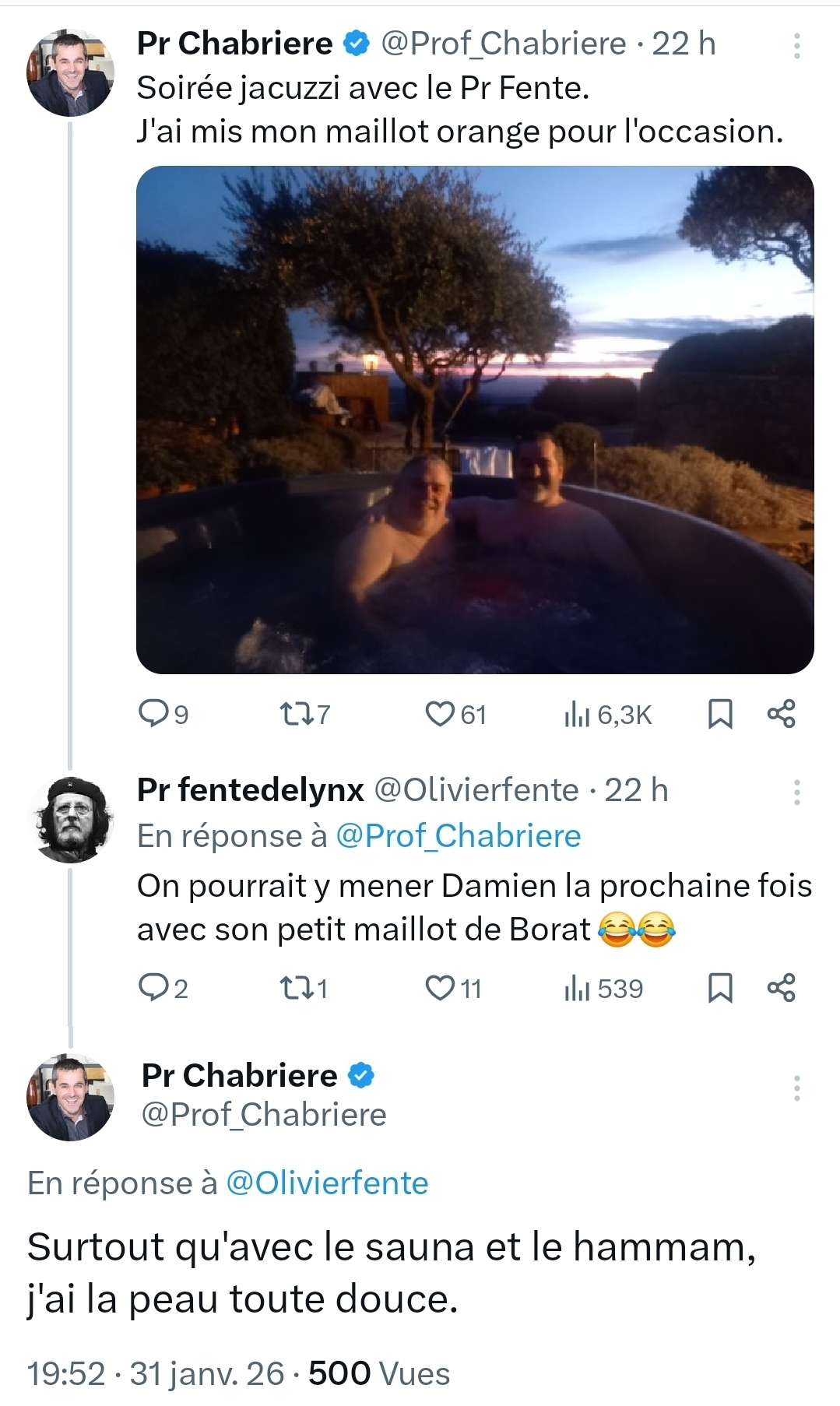Viewport: 840px width, 1406px height.
Task: Open the @Olivierfente mention link
Action: [x=327, y=1183]
